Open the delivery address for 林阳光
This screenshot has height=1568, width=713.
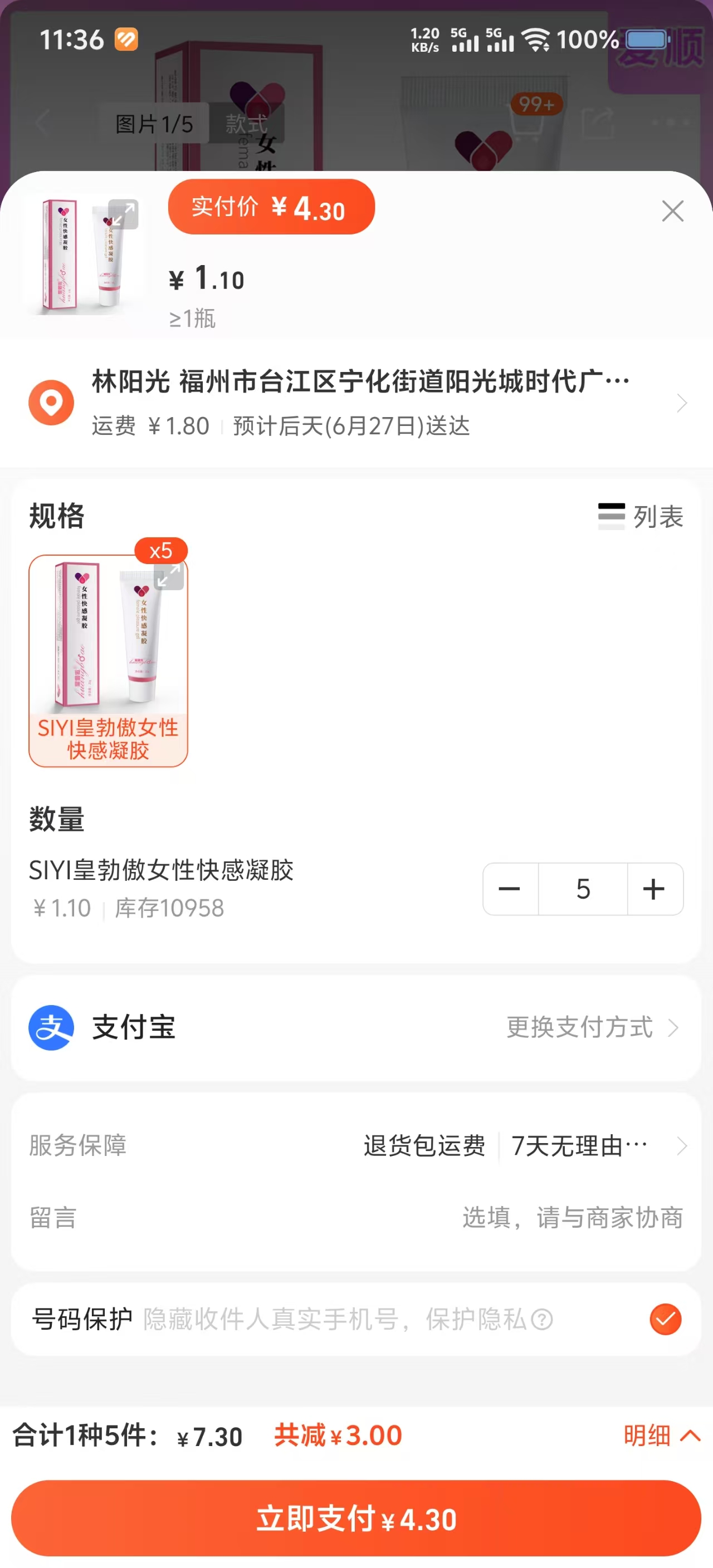tap(359, 403)
